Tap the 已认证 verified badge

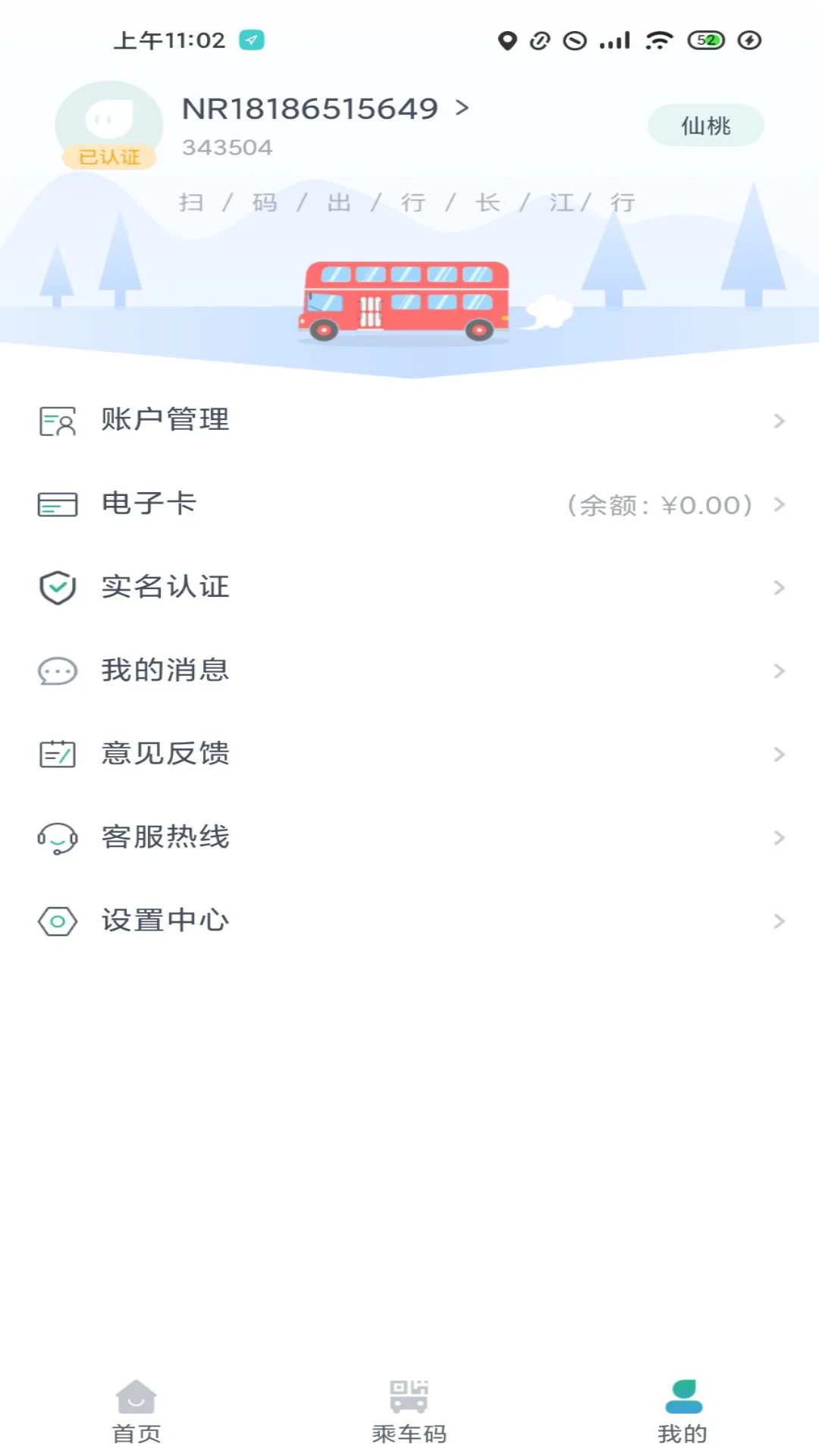click(x=108, y=157)
